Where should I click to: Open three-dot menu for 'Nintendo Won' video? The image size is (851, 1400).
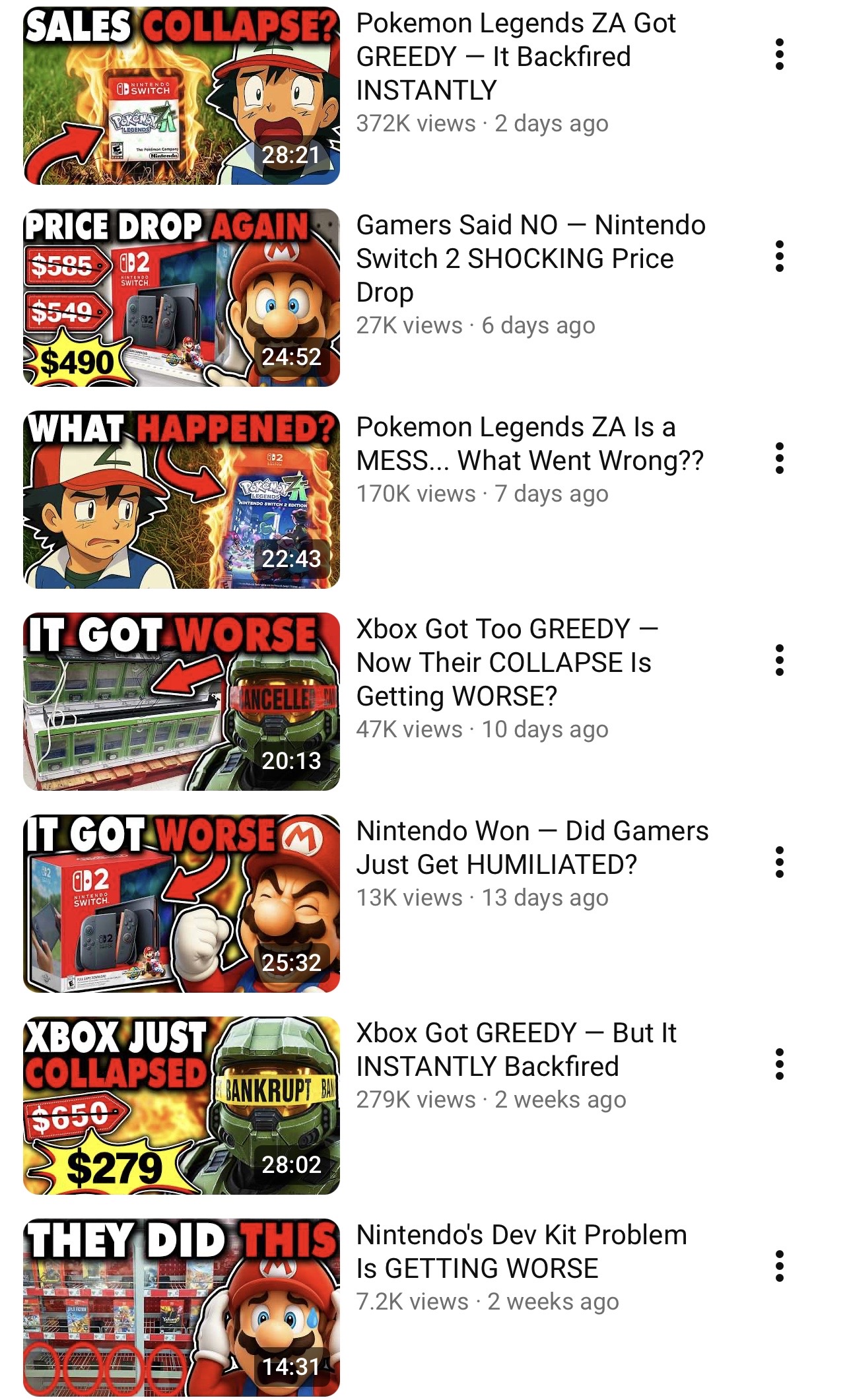pos(780,862)
